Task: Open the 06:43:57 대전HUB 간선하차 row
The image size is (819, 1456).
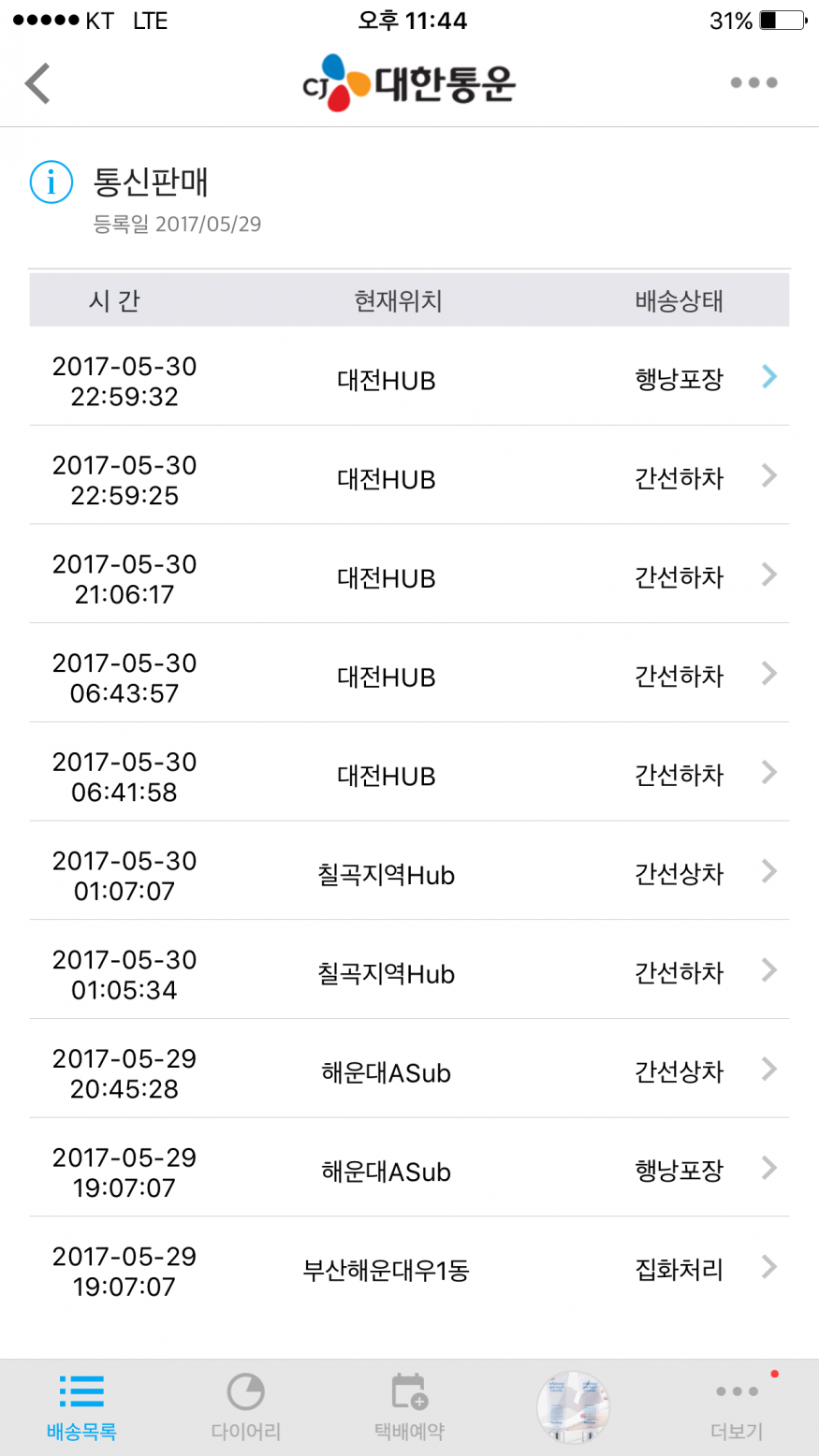Action: (x=409, y=677)
